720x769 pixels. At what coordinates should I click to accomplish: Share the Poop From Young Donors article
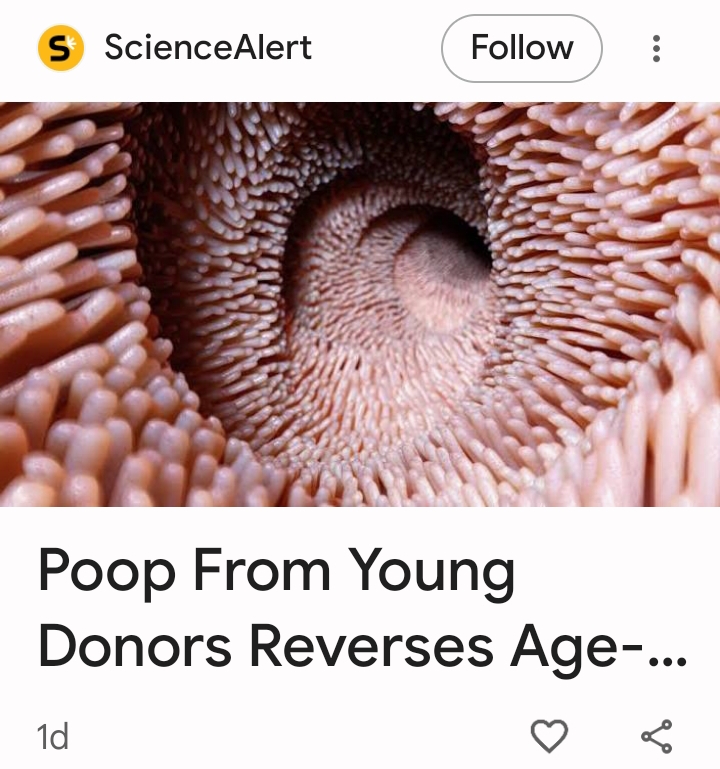(657, 736)
